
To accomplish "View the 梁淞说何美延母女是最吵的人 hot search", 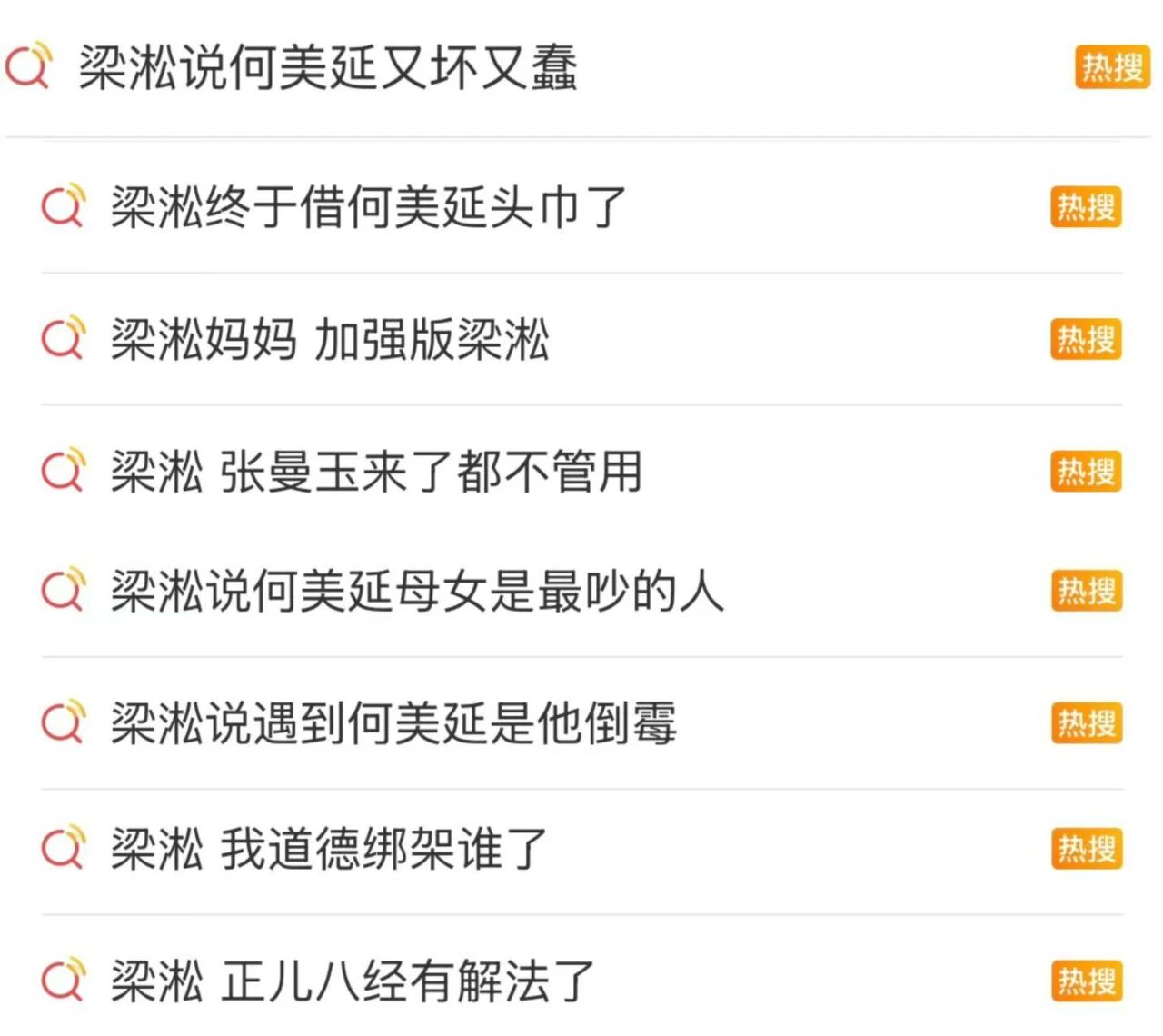I will pos(417,592).
